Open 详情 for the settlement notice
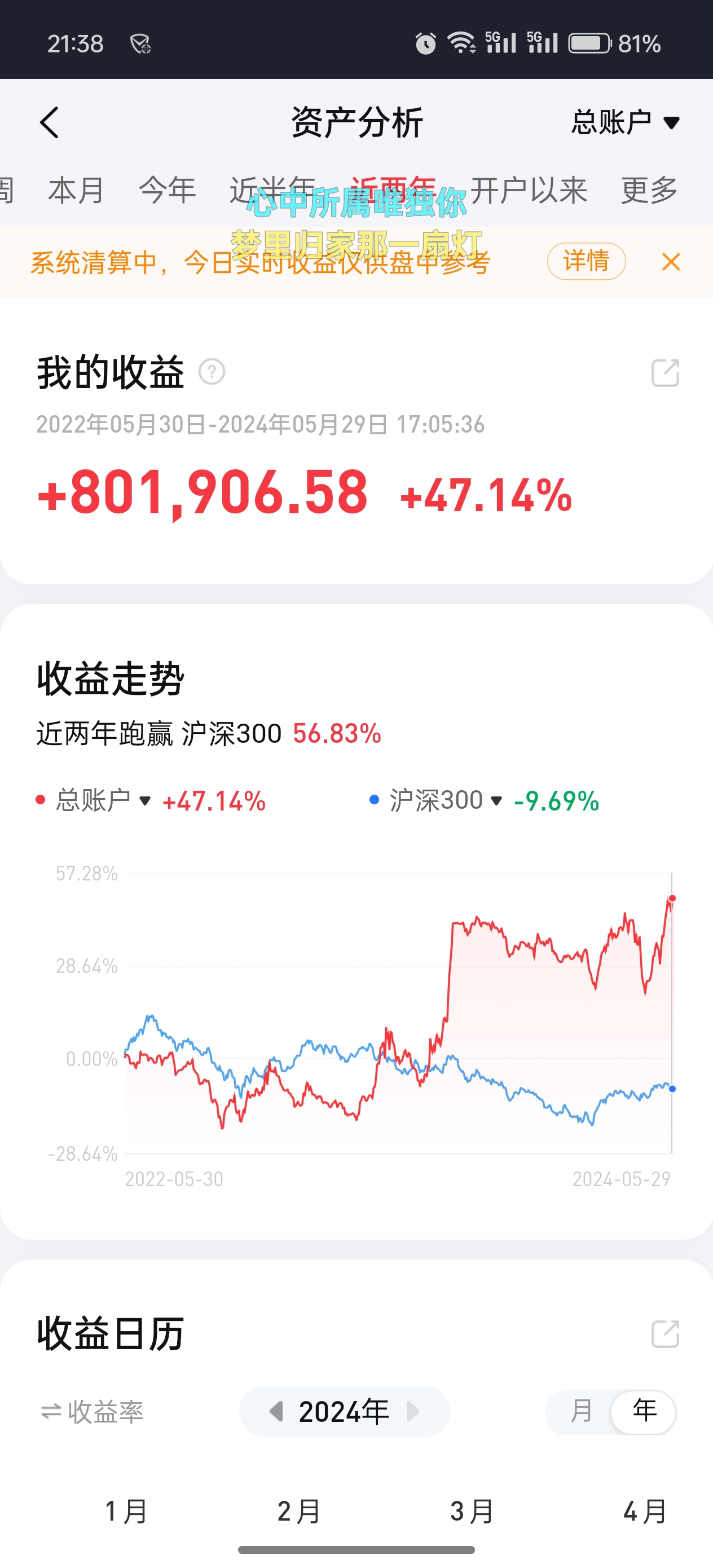 [x=586, y=261]
